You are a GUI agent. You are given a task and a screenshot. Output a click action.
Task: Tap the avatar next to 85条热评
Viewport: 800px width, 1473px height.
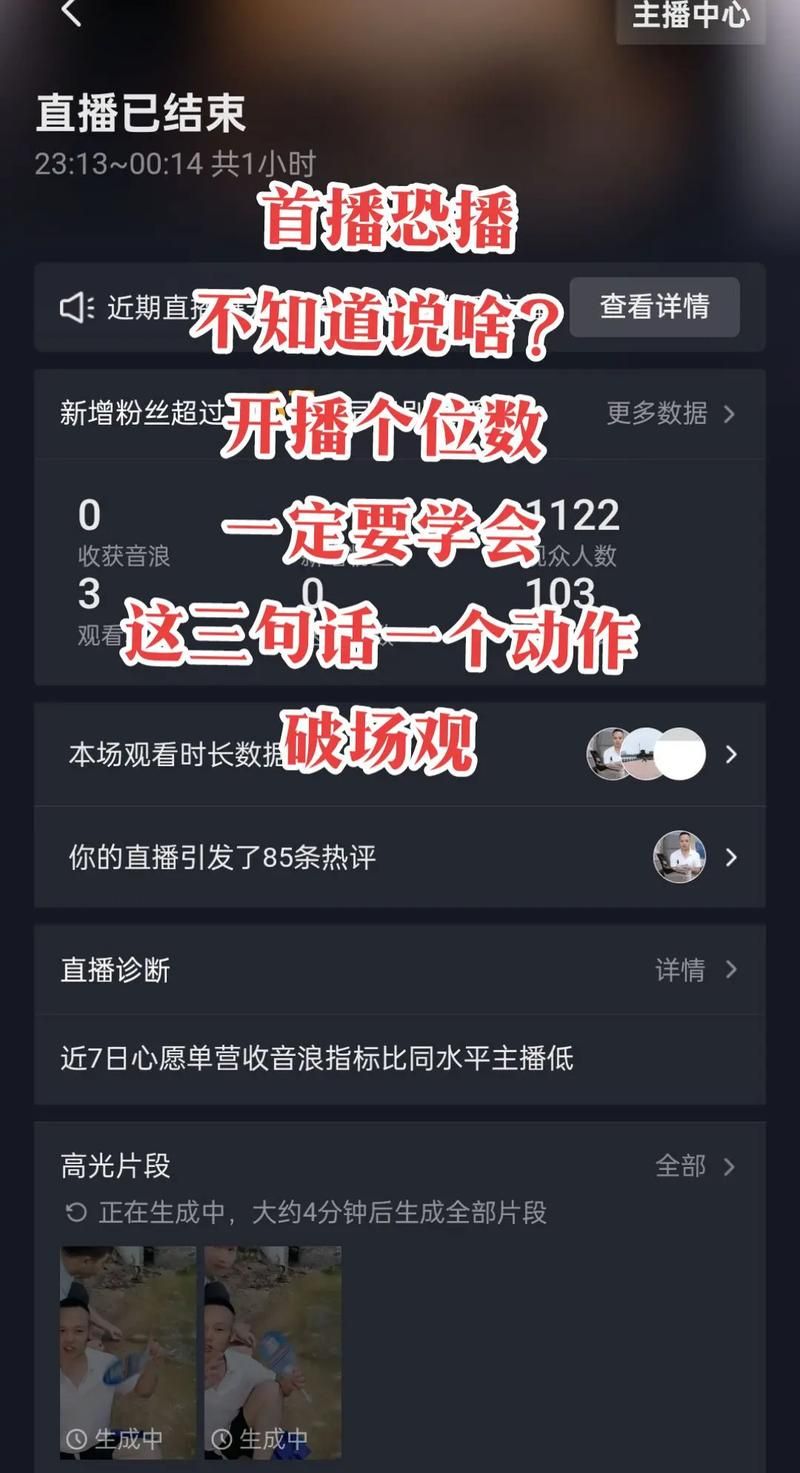tap(679, 858)
